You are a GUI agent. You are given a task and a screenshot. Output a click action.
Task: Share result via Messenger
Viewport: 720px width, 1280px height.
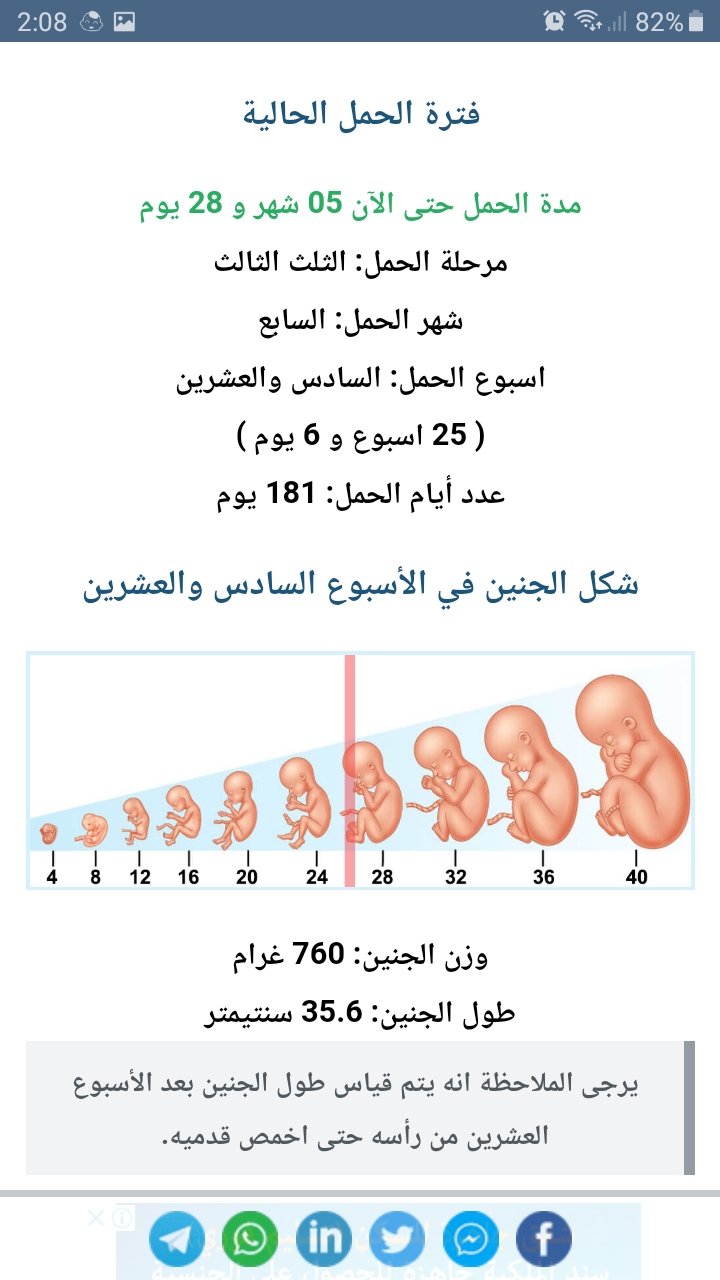click(470, 1240)
